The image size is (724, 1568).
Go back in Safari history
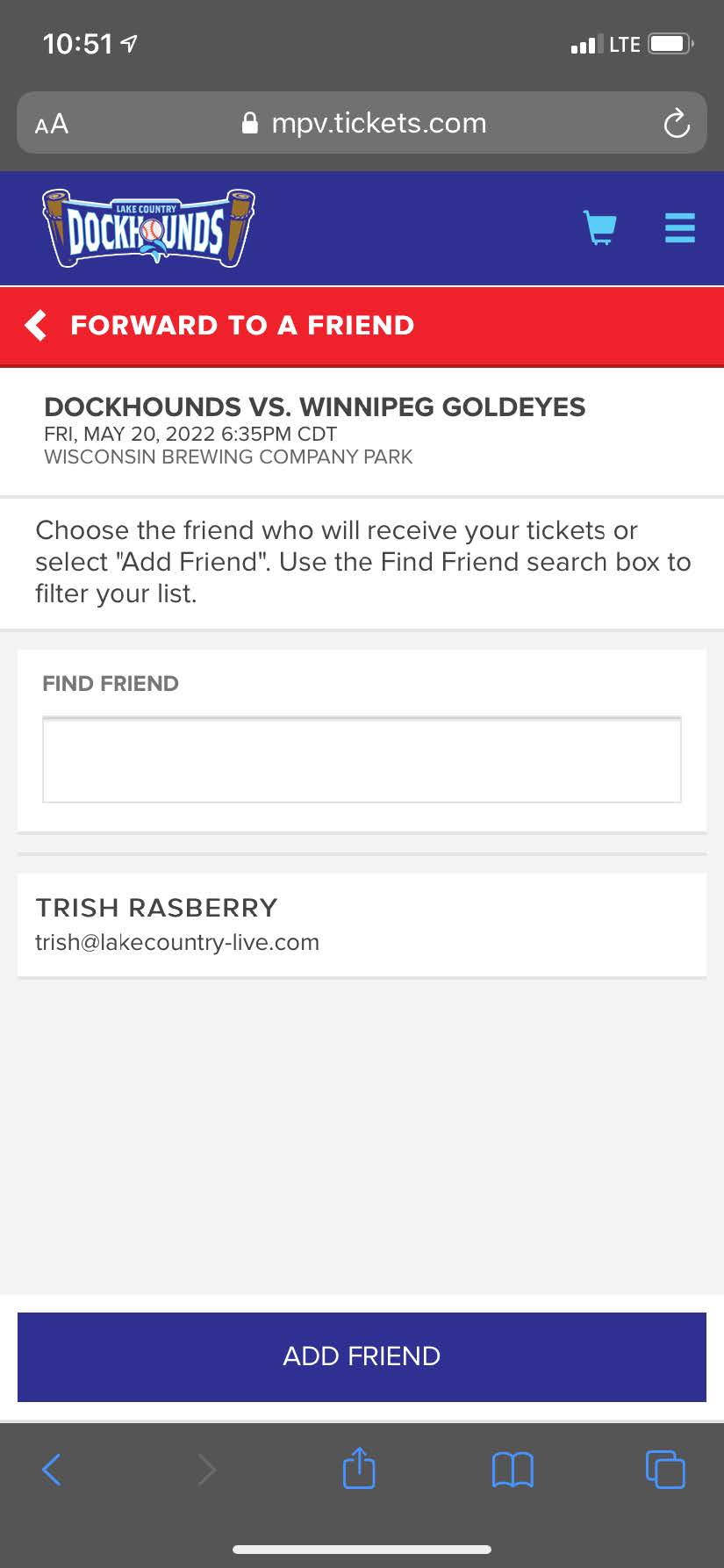click(x=52, y=1470)
